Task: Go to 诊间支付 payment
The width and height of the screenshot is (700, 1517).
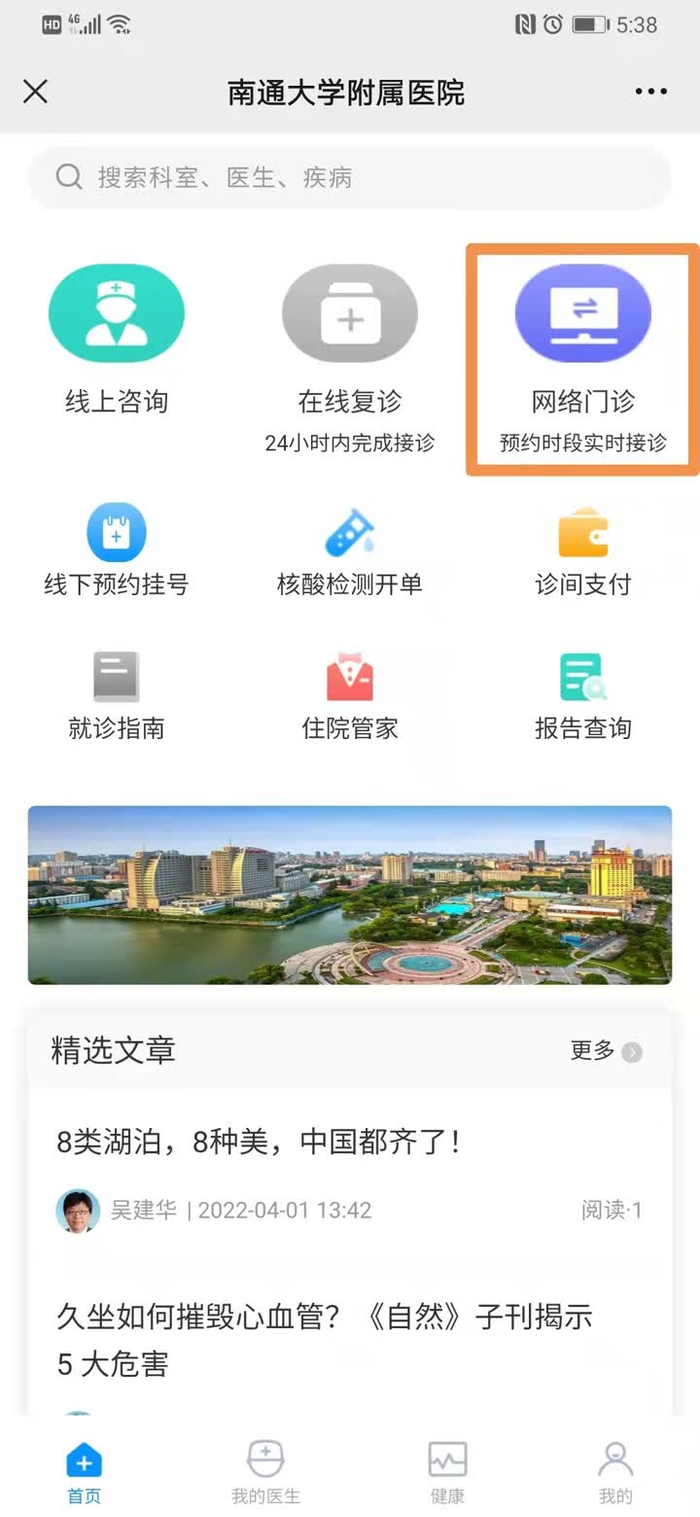Action: (583, 548)
